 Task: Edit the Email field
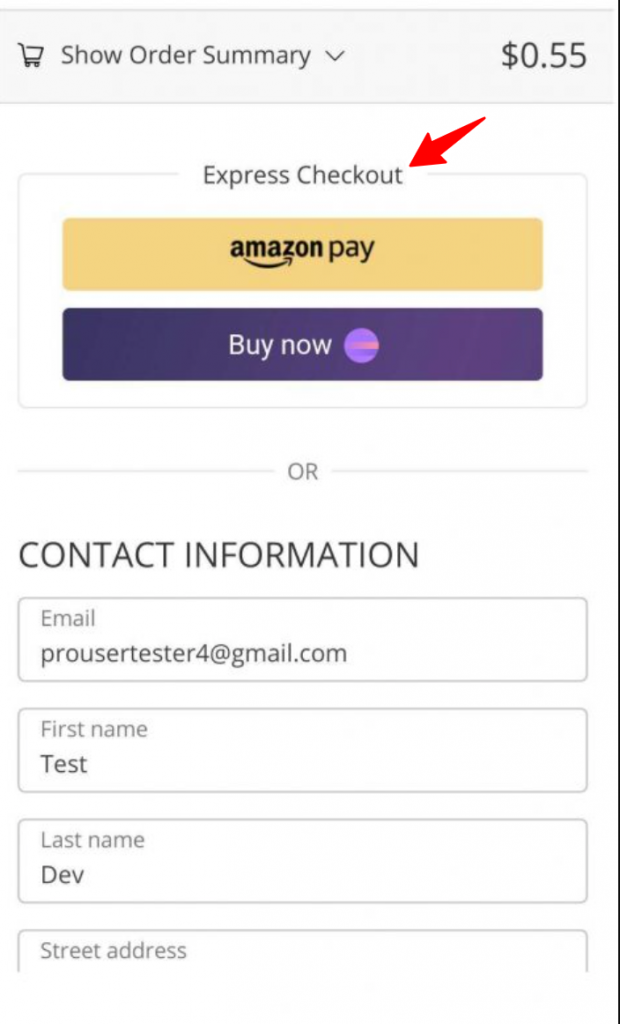(x=302, y=639)
